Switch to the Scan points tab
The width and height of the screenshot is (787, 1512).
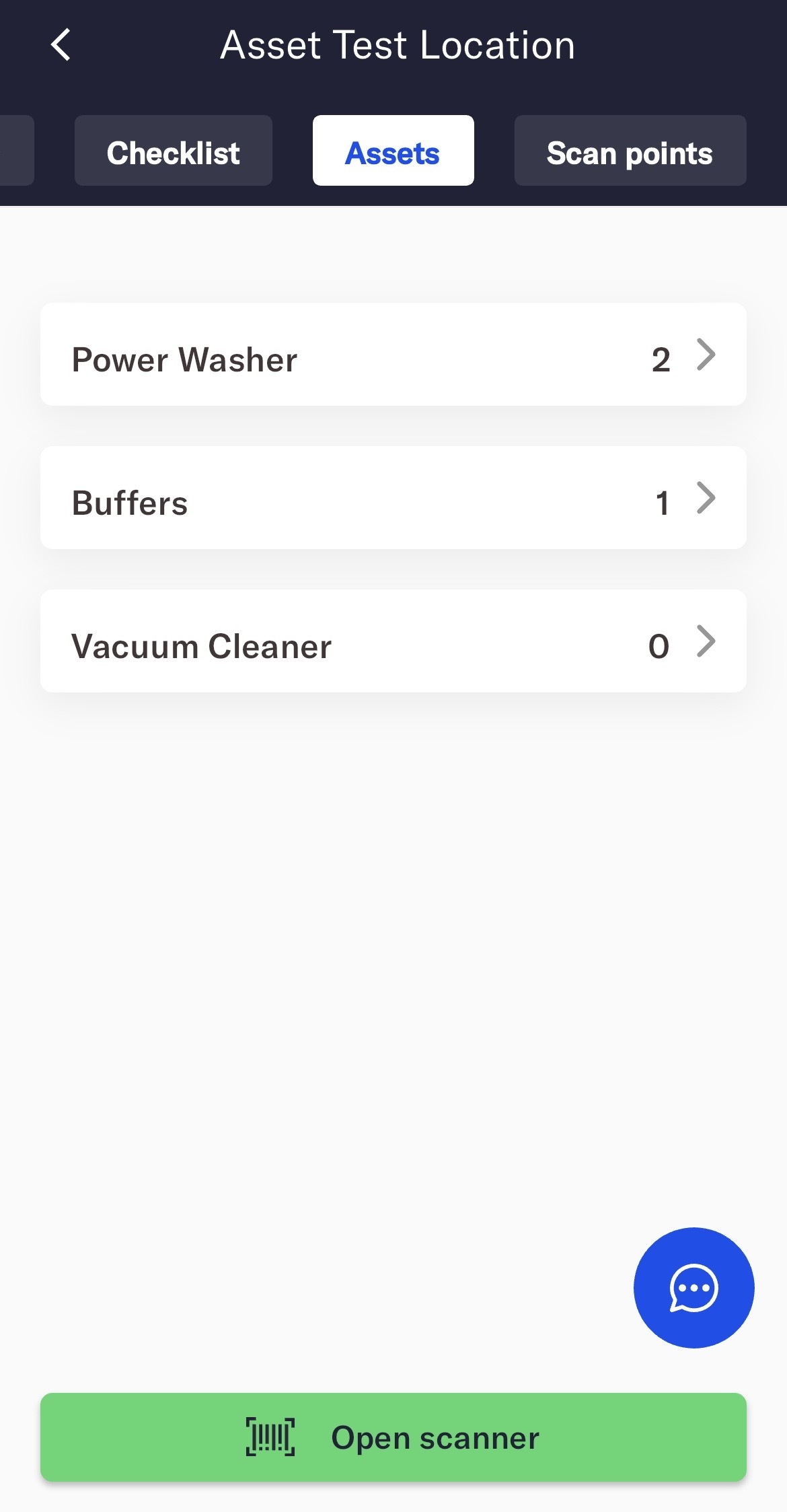[x=630, y=151]
